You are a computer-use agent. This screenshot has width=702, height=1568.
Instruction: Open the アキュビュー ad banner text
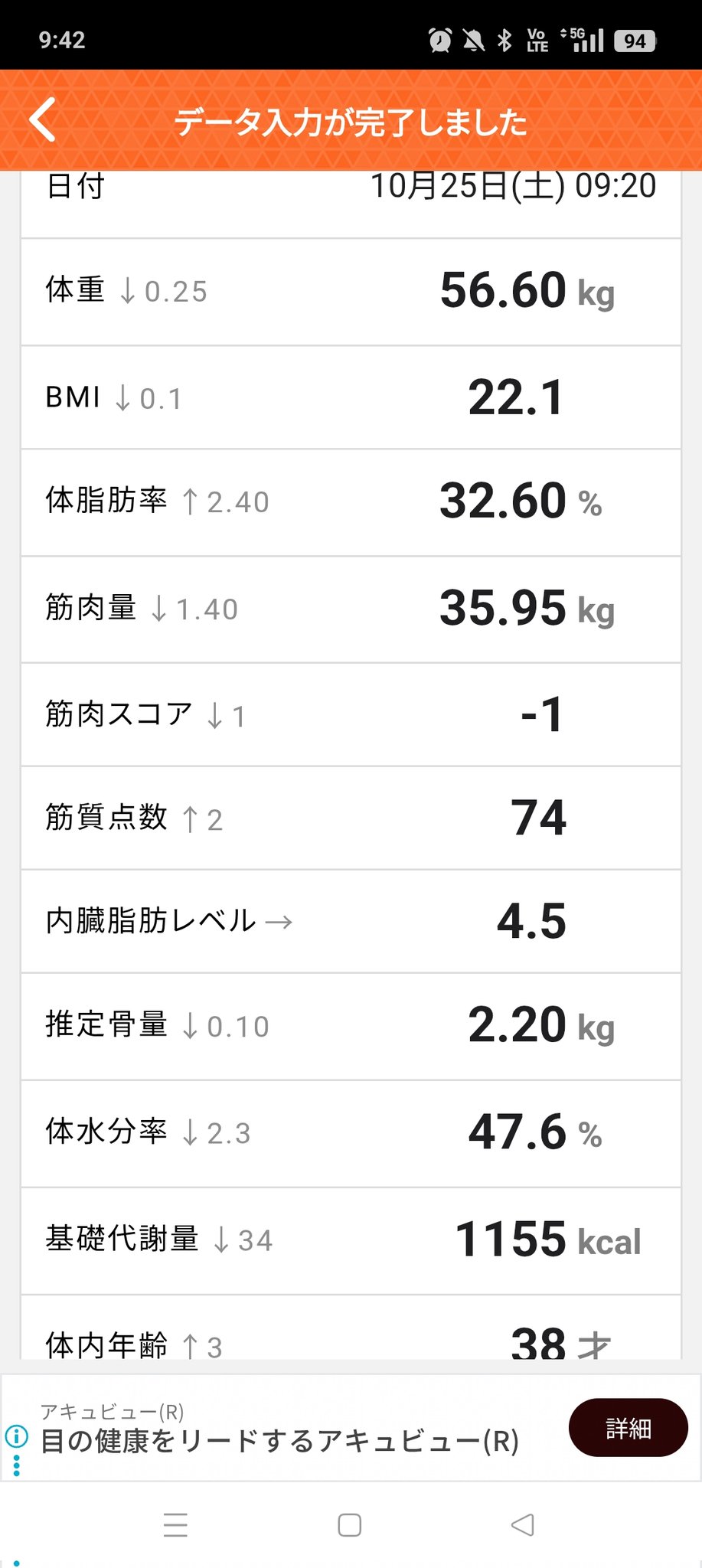pyautogui.click(x=279, y=1441)
